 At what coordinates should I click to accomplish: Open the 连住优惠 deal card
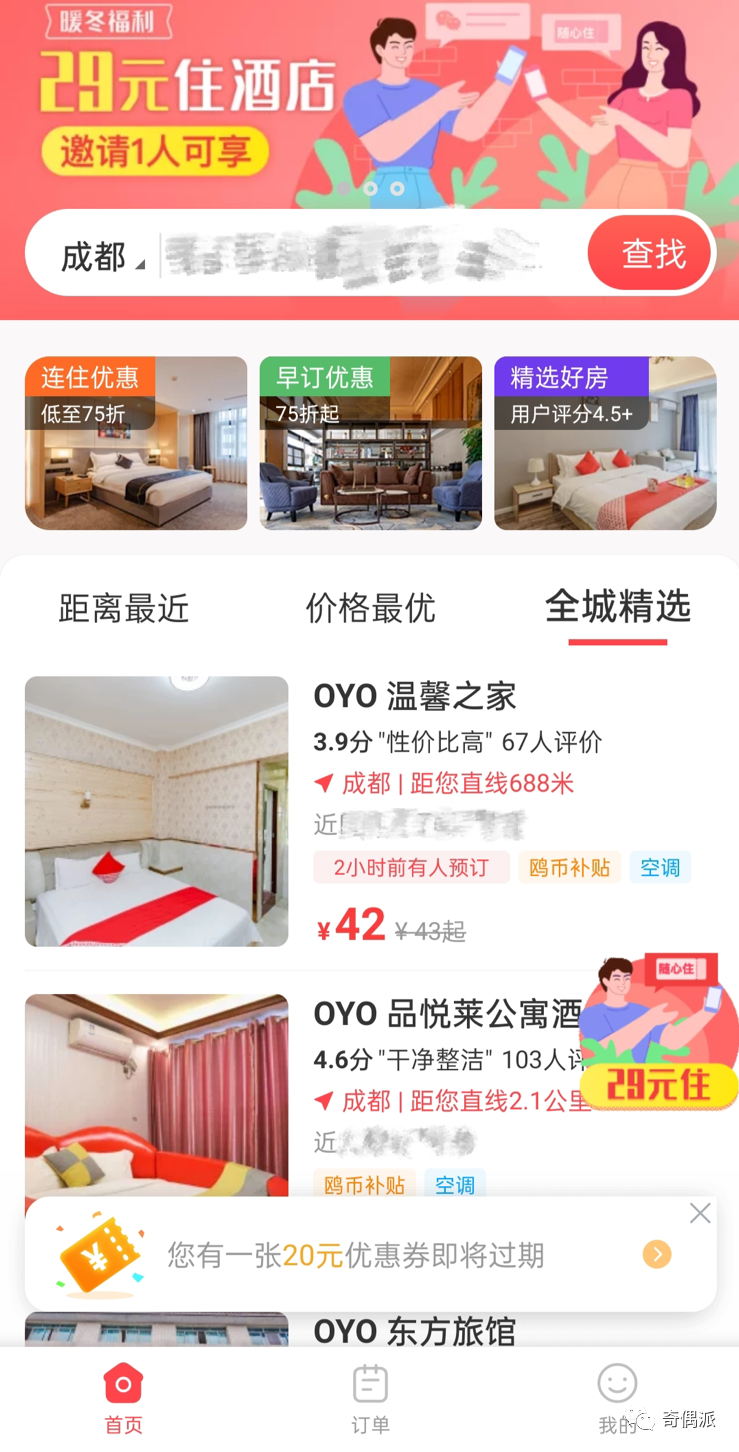tap(136, 443)
